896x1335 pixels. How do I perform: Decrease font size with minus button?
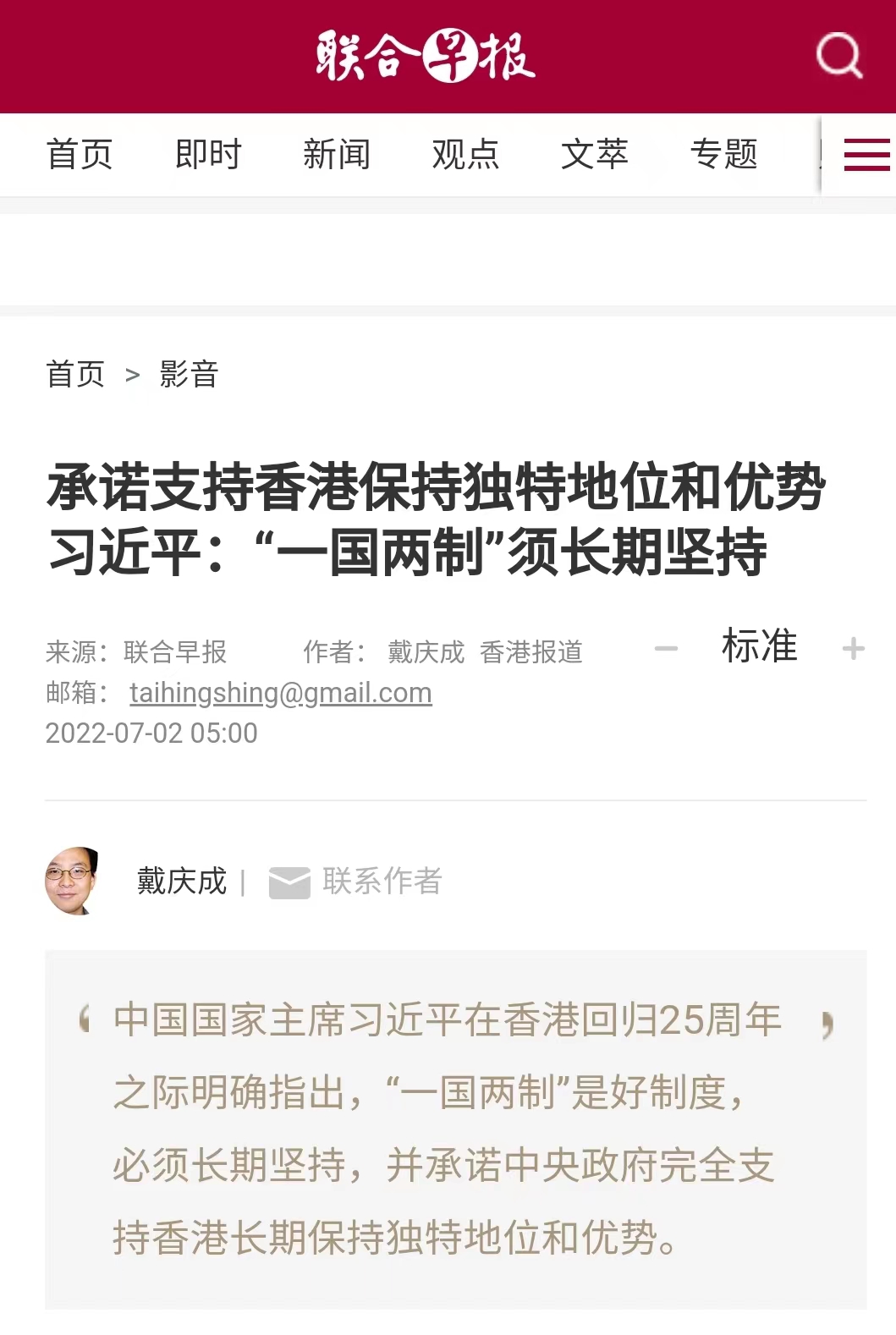[x=666, y=649]
